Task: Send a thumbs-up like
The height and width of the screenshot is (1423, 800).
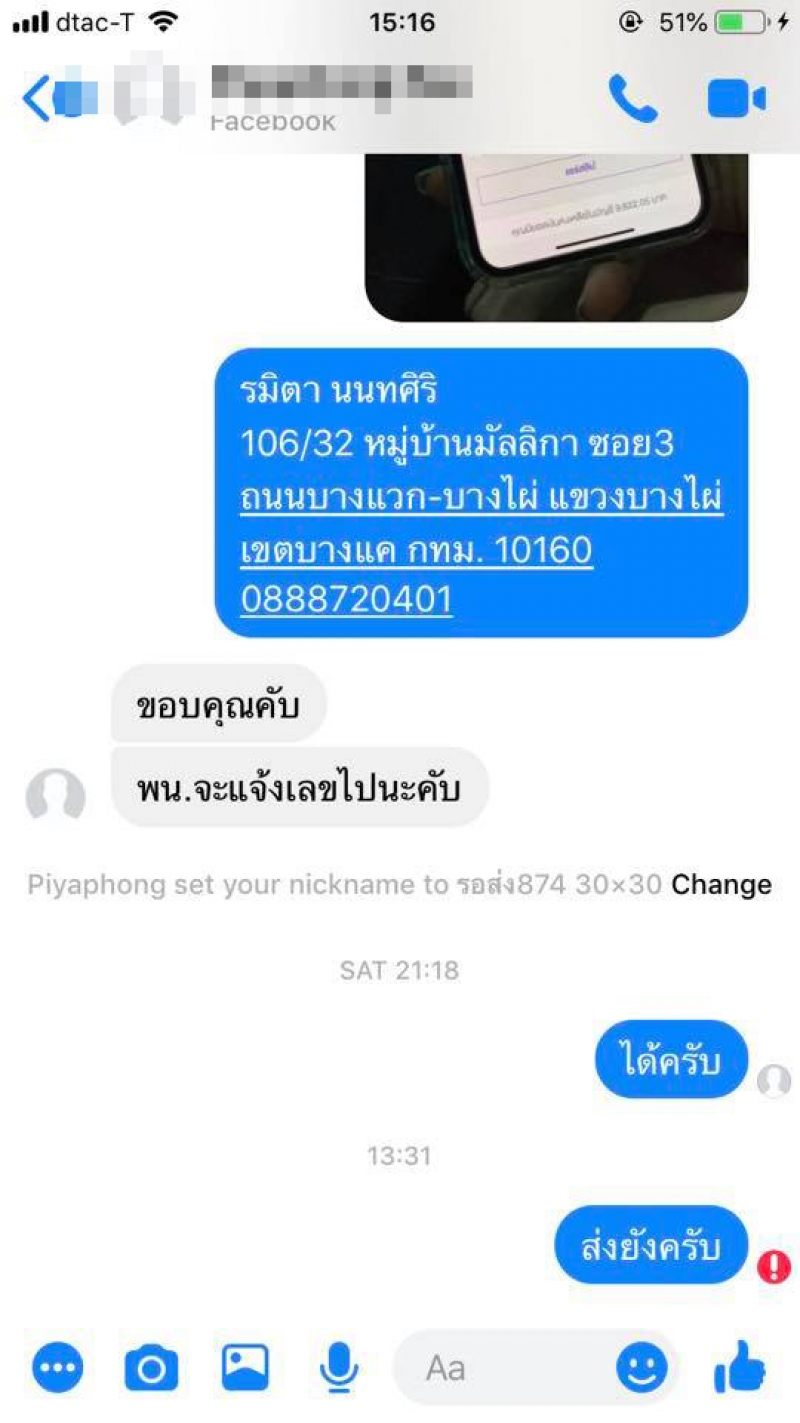Action: coord(740,1367)
